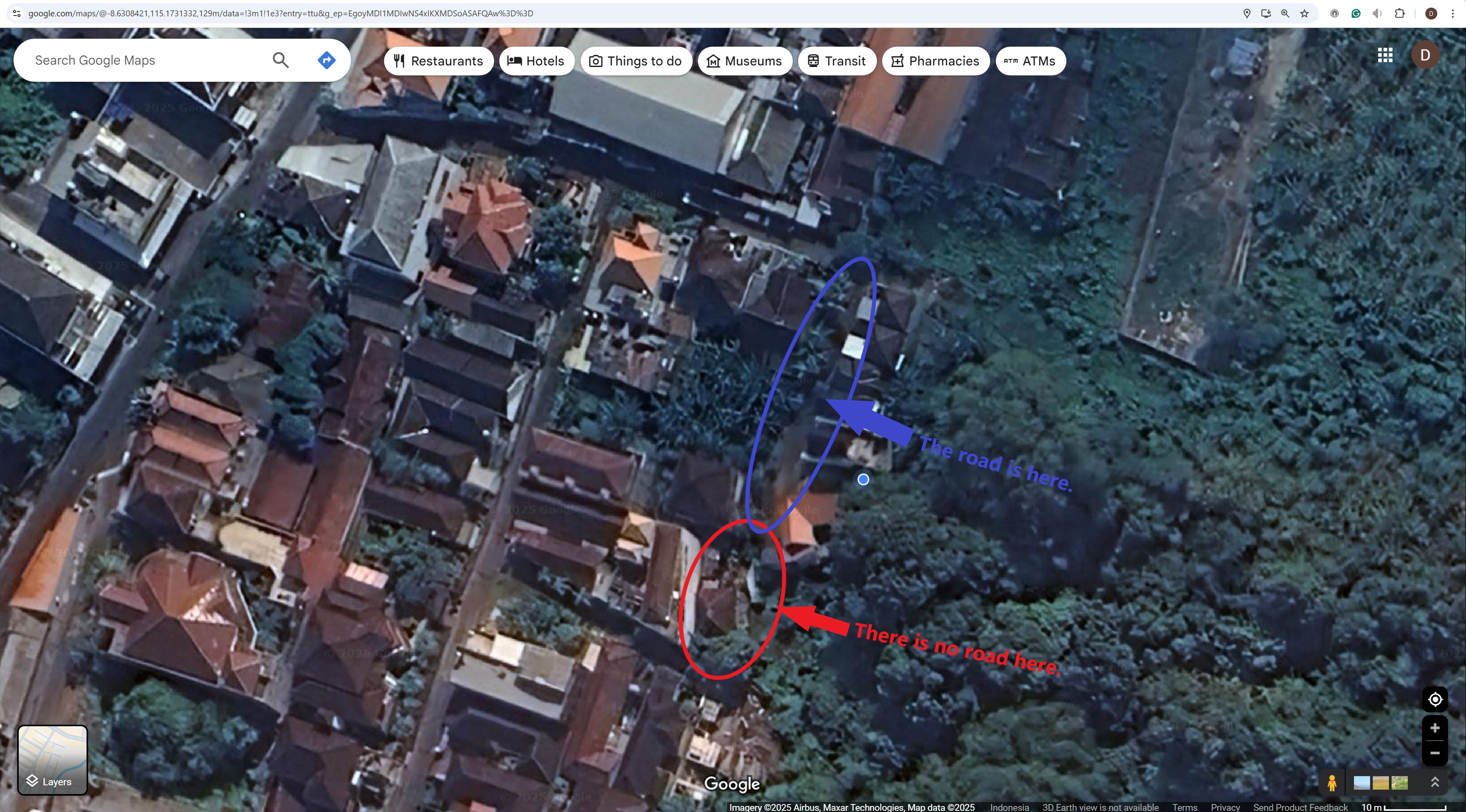Image resolution: width=1466 pixels, height=812 pixels.
Task: Open directions with the blue arrow icon
Action: [326, 60]
